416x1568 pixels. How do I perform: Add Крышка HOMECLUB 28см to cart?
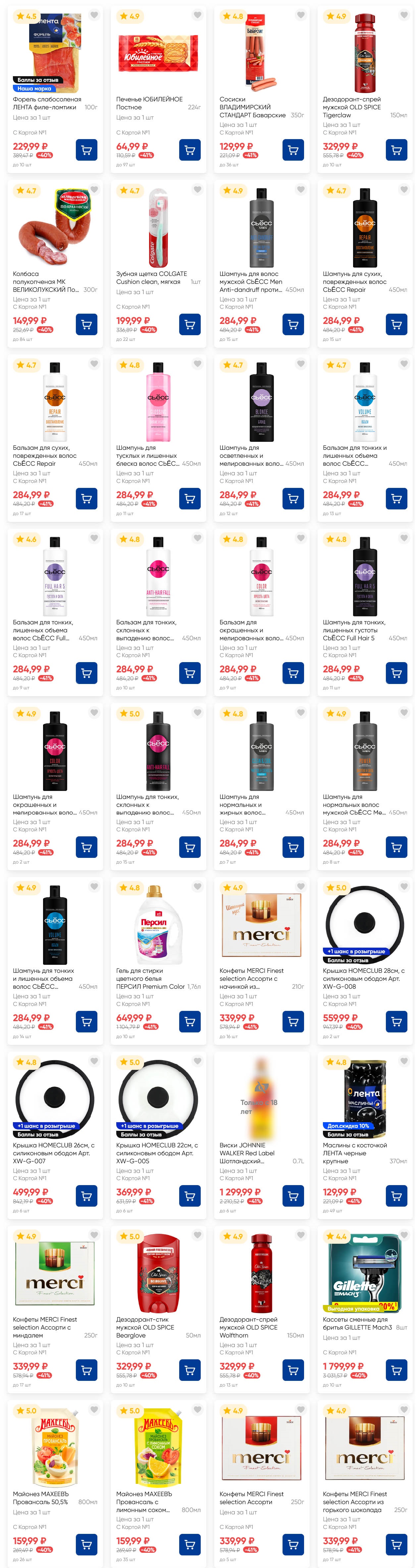396,1021
